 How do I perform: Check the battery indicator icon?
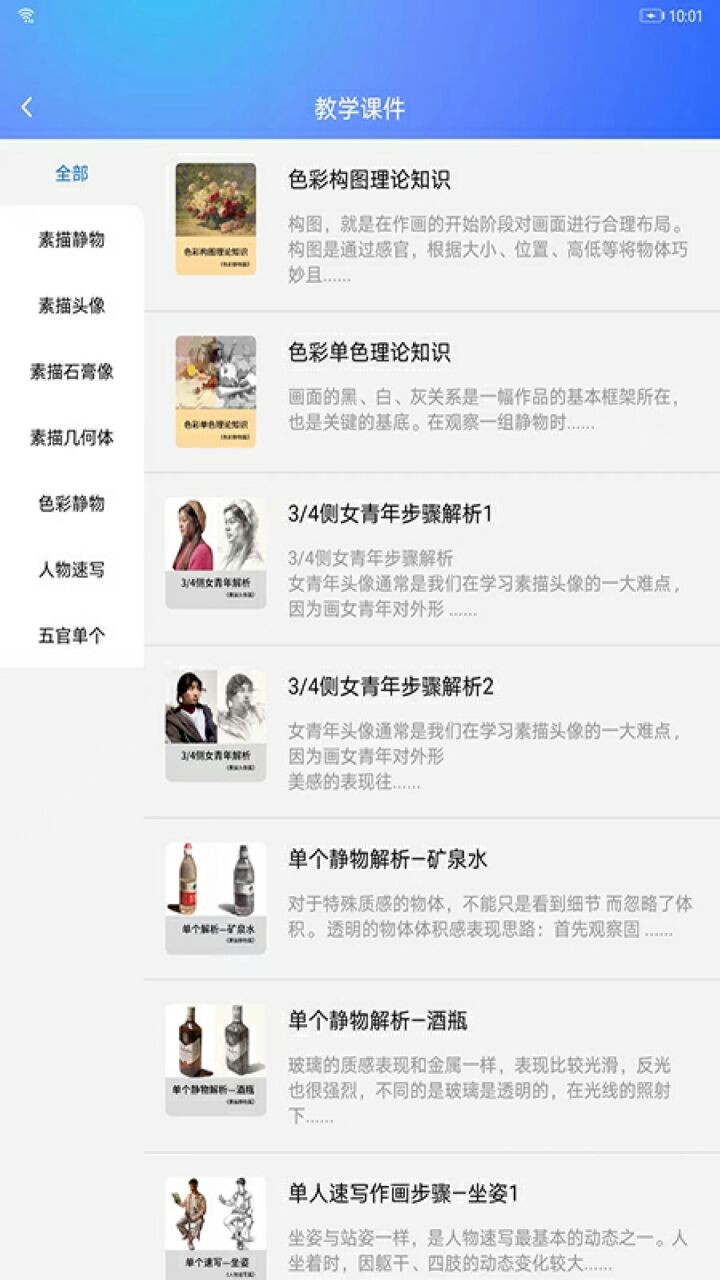[x=653, y=15]
